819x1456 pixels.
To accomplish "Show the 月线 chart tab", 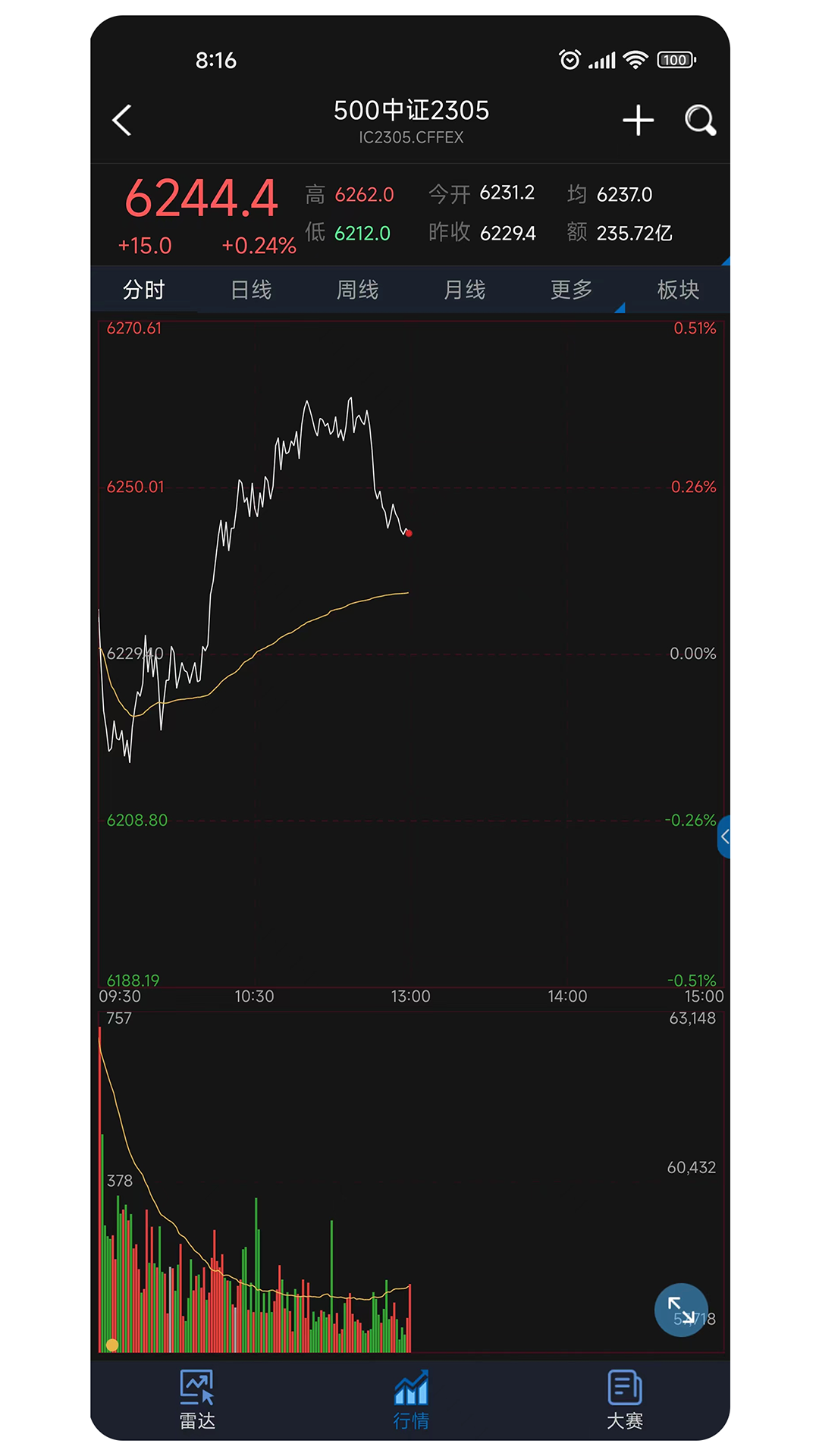I will (465, 290).
